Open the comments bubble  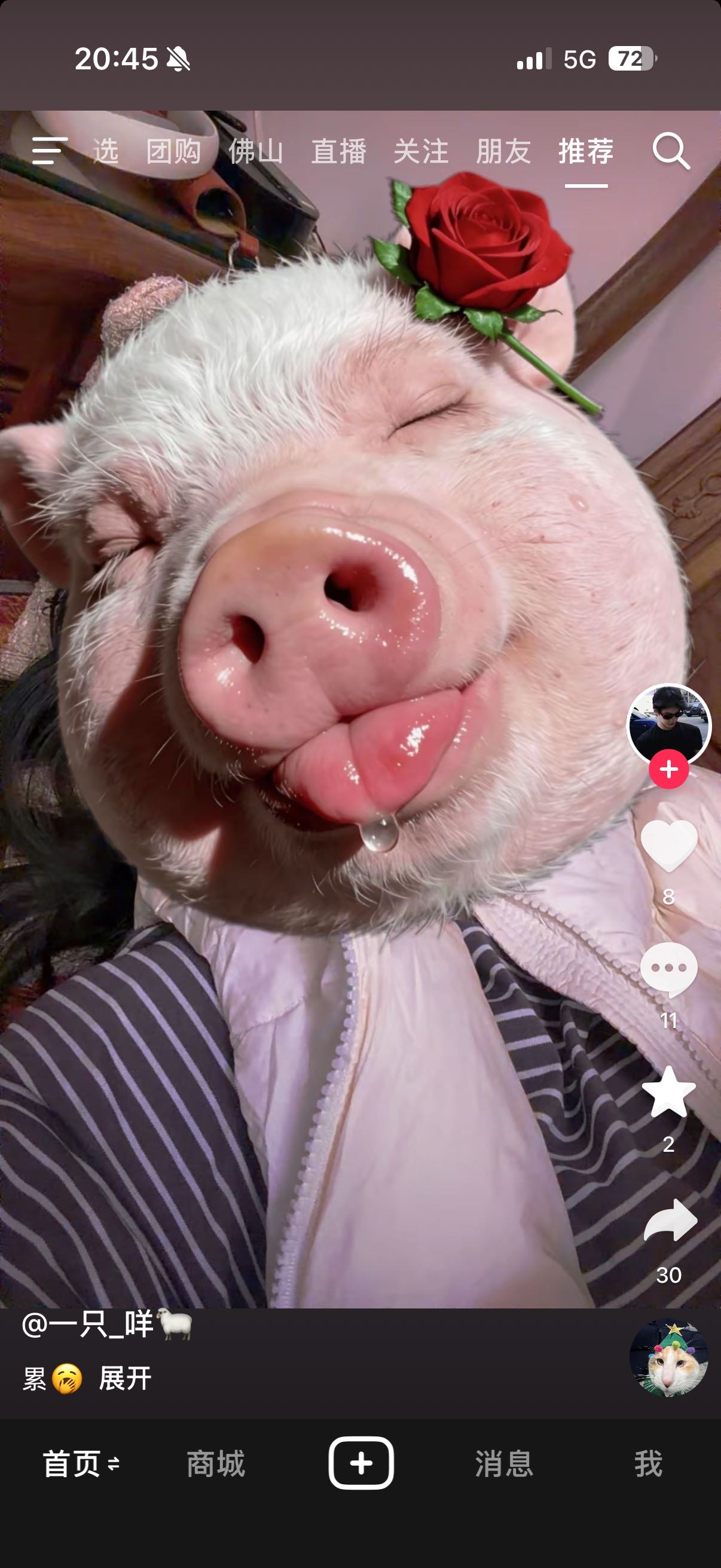coord(668,969)
